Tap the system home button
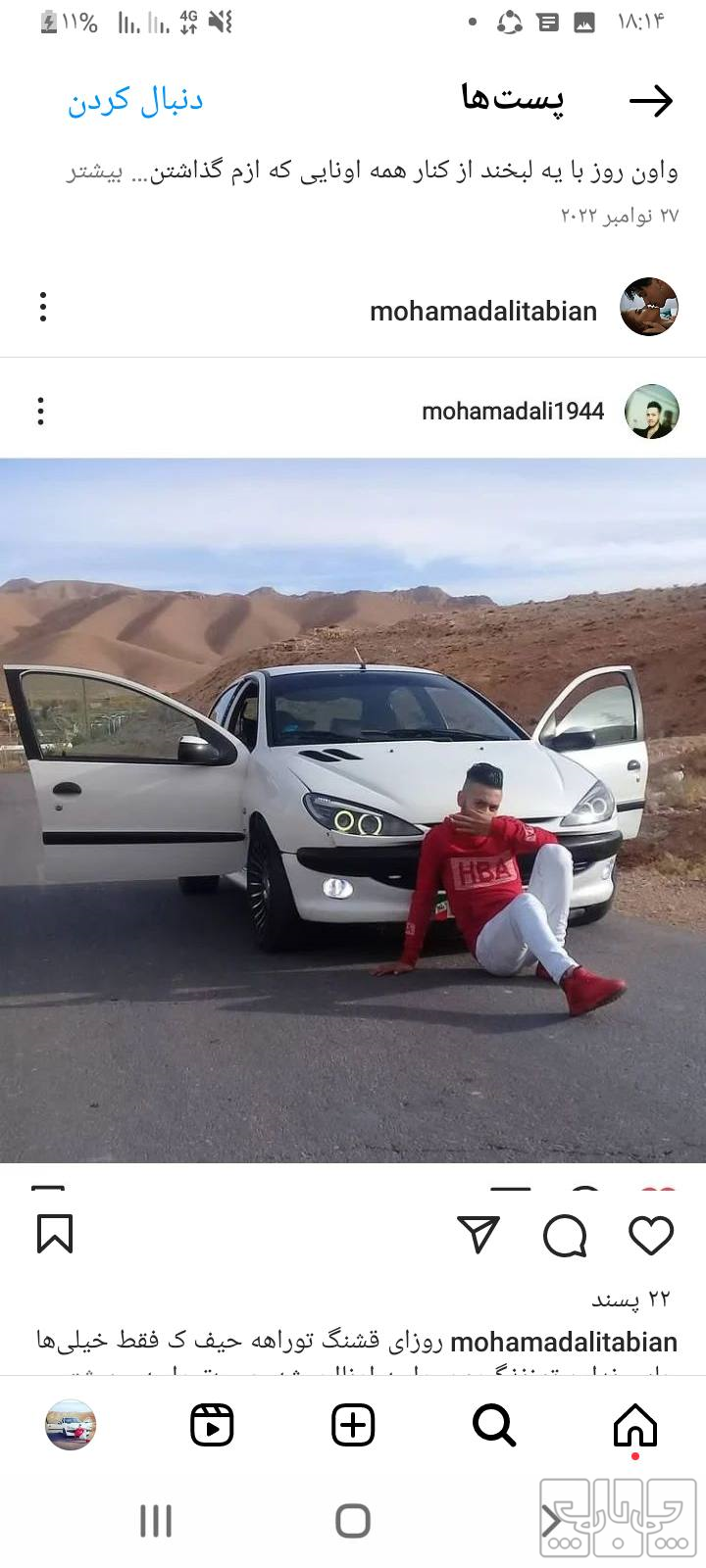706x1568 pixels. tap(353, 1521)
